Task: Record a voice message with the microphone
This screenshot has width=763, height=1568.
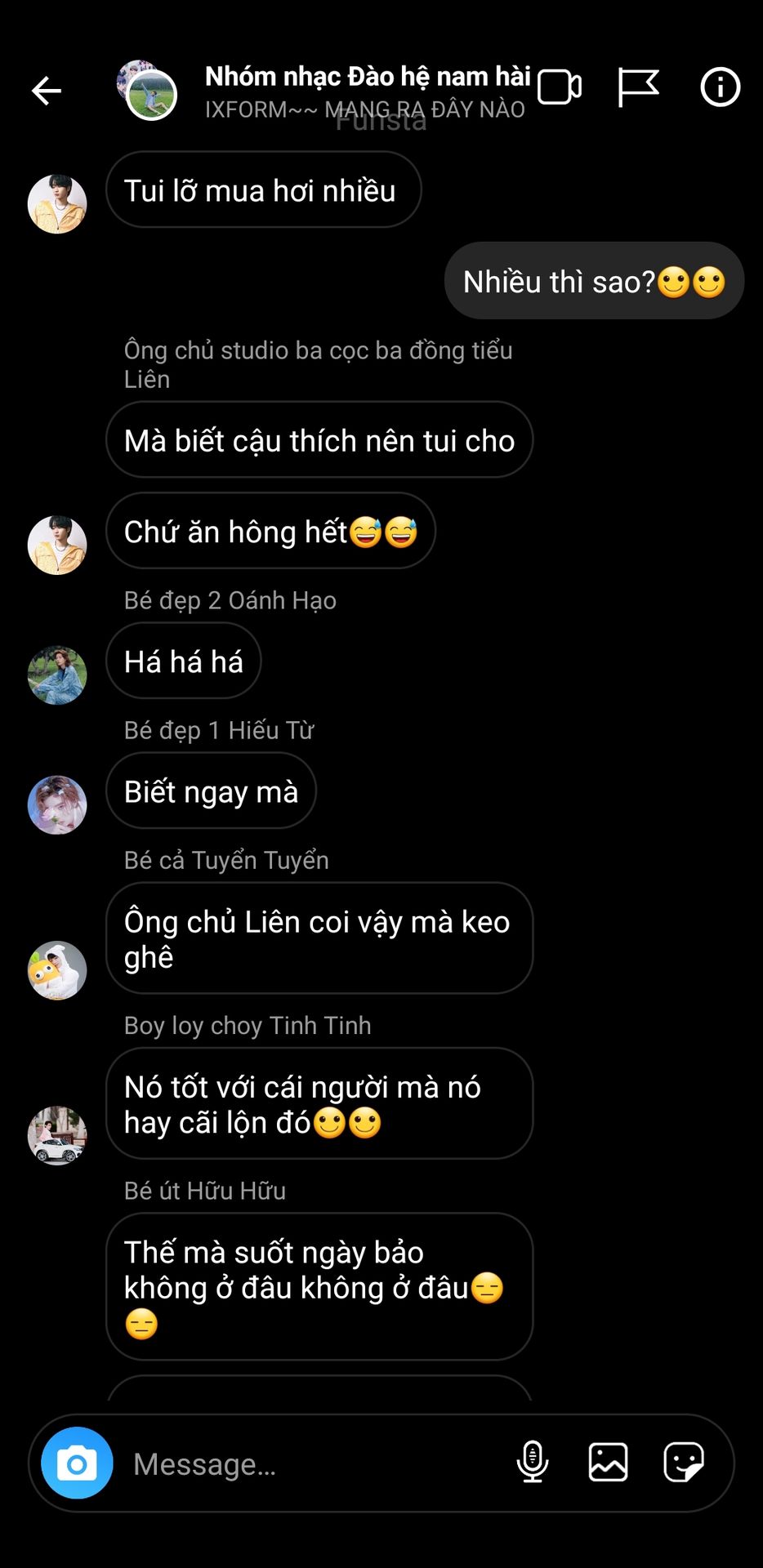Action: pyautogui.click(x=533, y=1462)
